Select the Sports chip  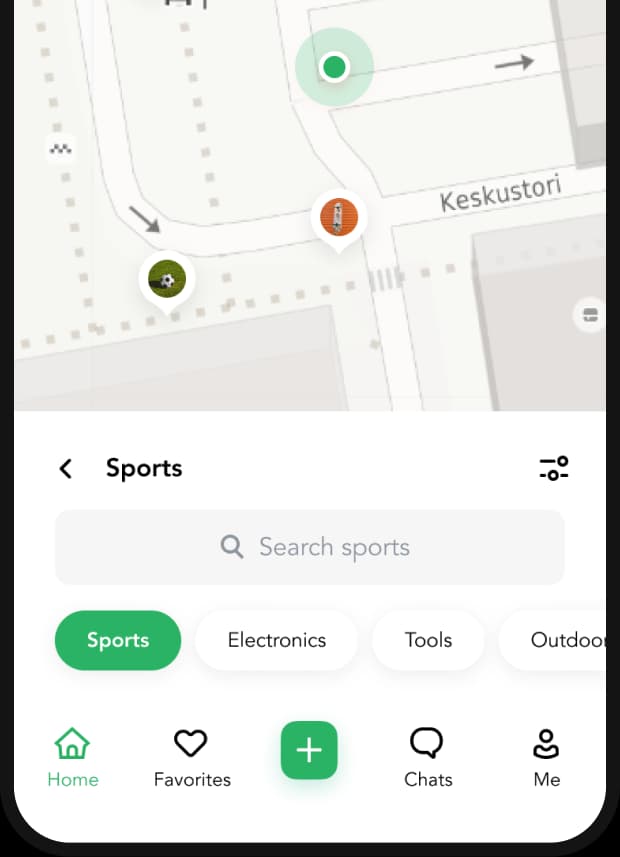(x=118, y=640)
